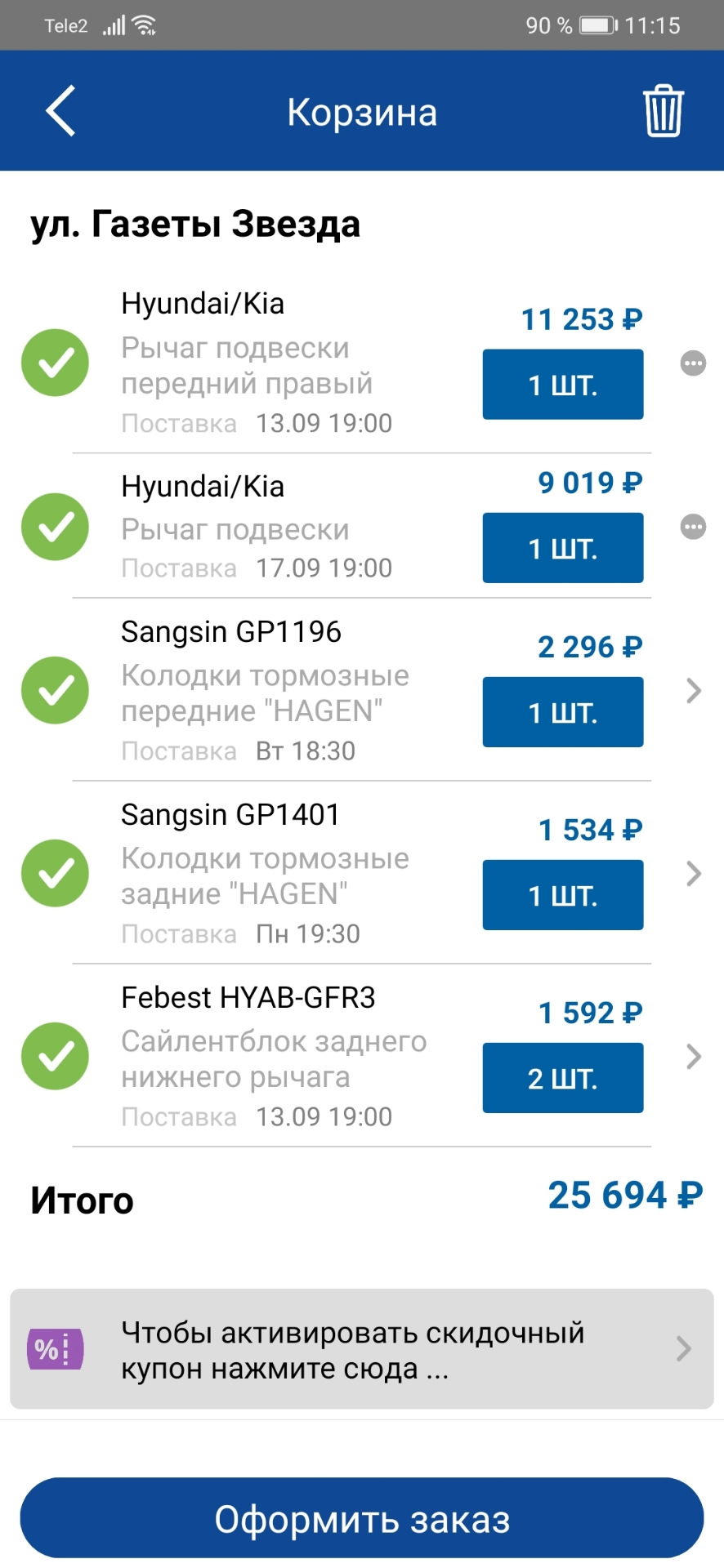Uncheck the 11 253 ₽ Hyundai/Kia item
The height and width of the screenshot is (1568, 724).
pyautogui.click(x=55, y=363)
